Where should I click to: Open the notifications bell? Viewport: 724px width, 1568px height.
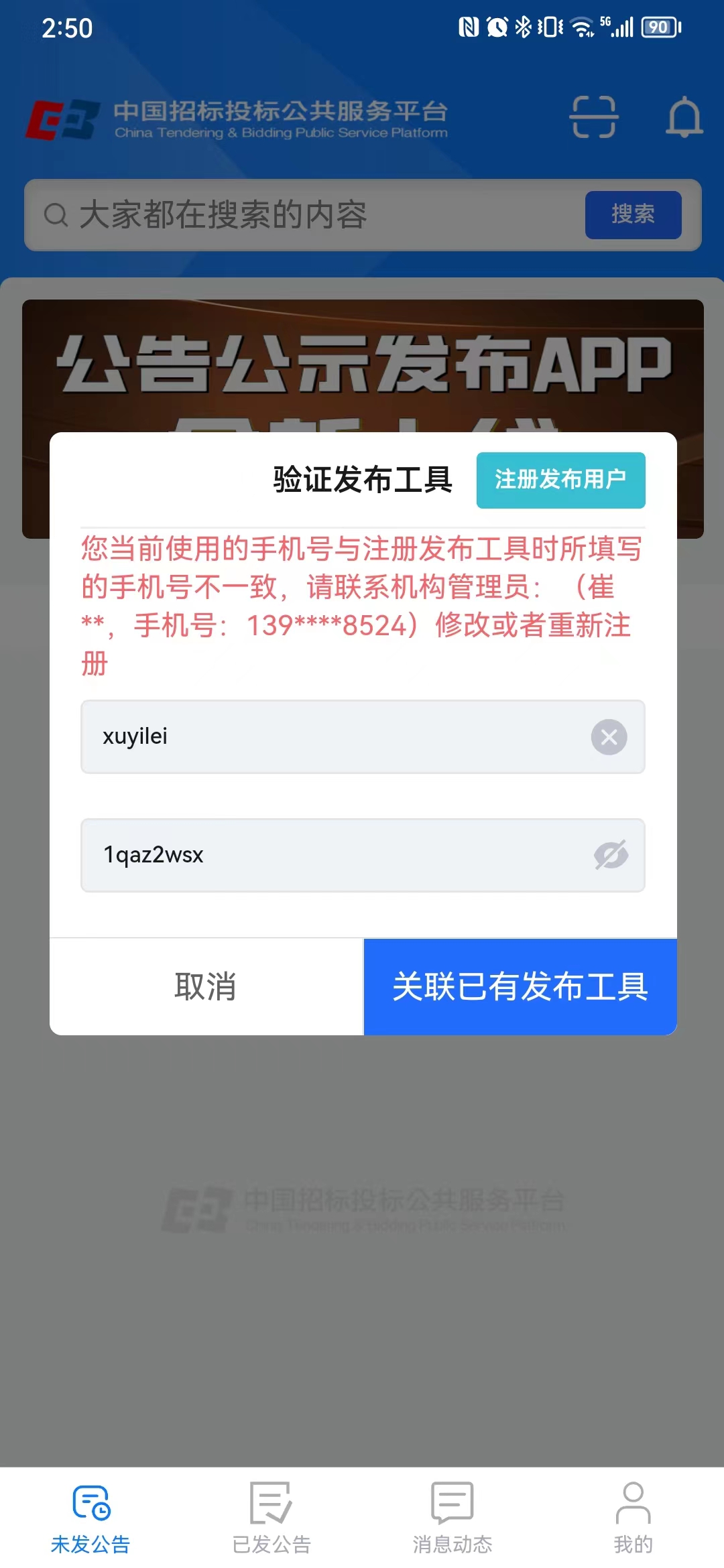pos(684,117)
